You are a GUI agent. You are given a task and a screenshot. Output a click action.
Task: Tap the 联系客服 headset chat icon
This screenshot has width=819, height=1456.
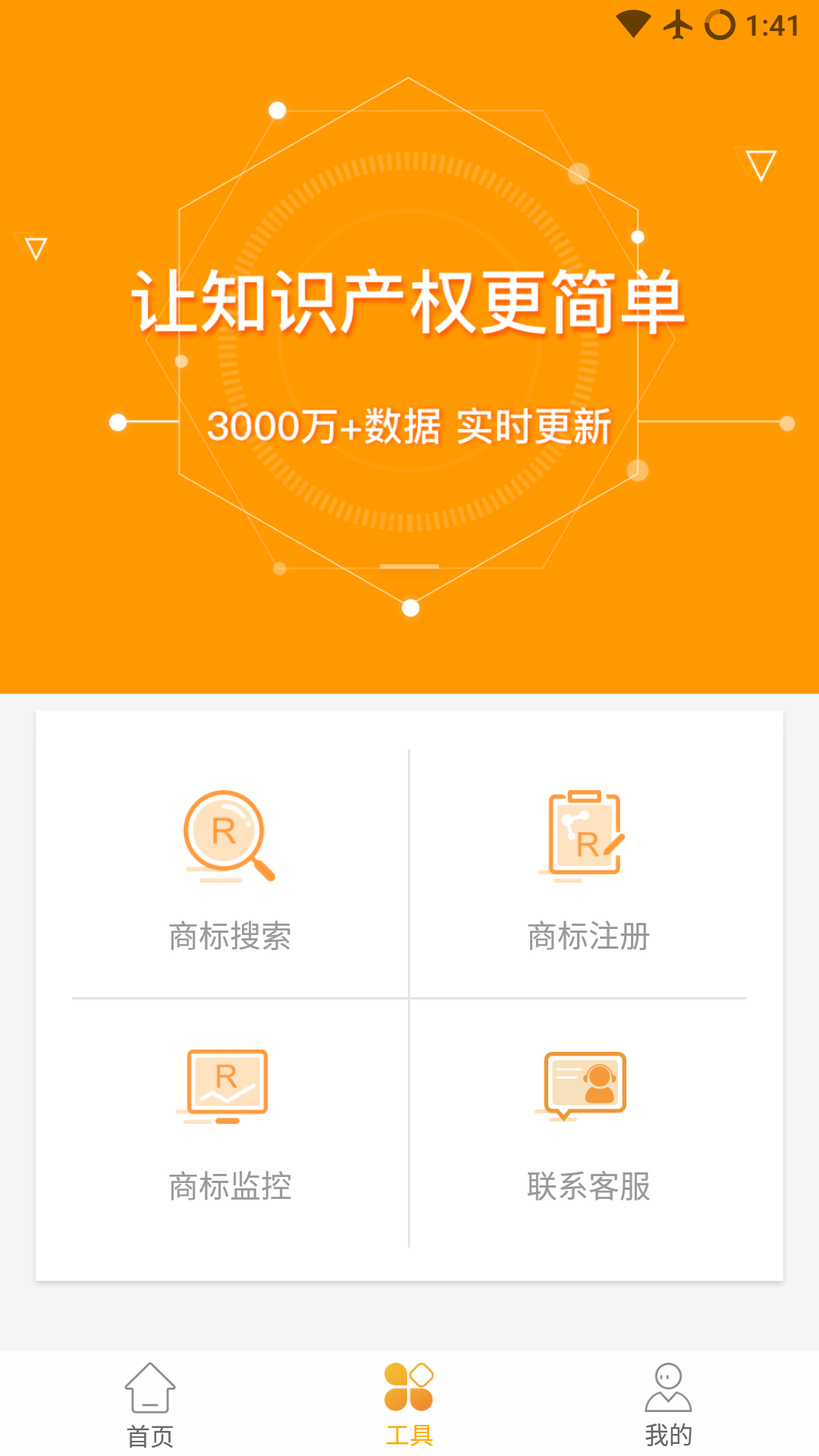584,1084
